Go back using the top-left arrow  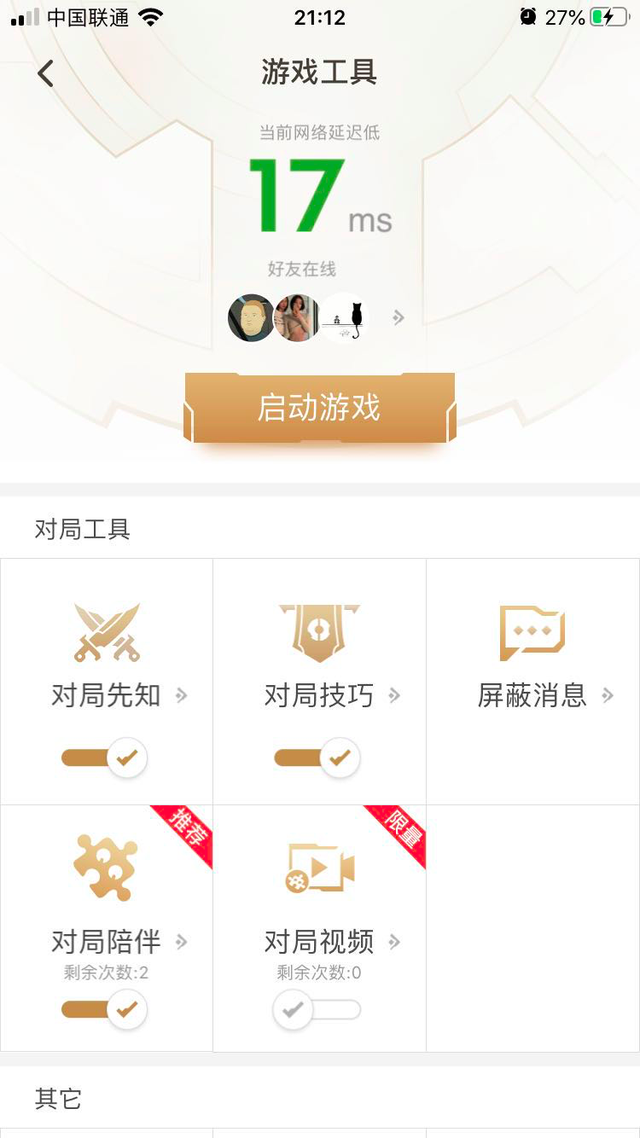(x=45, y=73)
